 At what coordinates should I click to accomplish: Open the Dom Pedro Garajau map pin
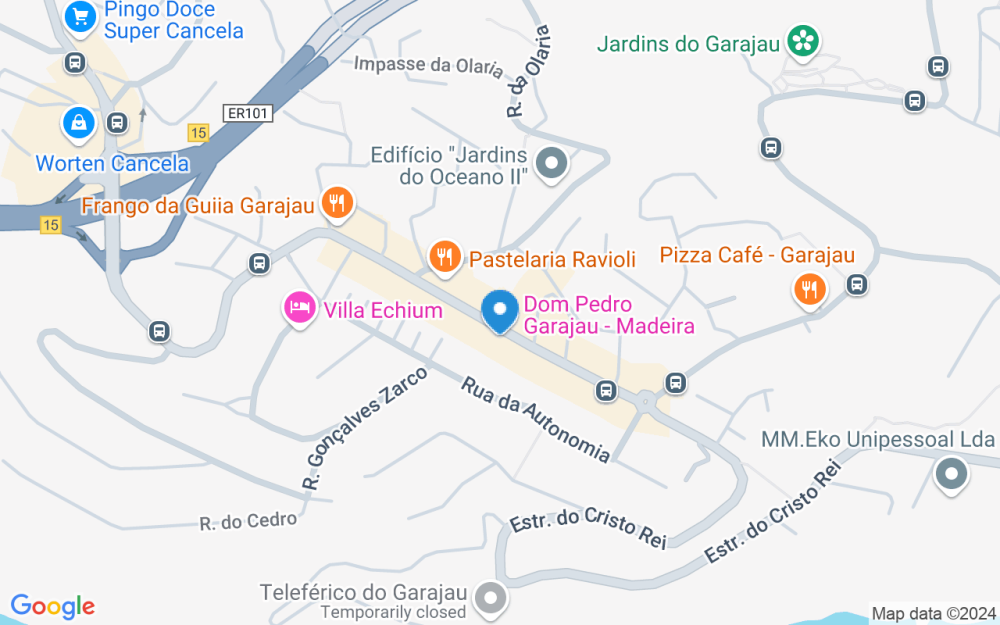pos(500,311)
